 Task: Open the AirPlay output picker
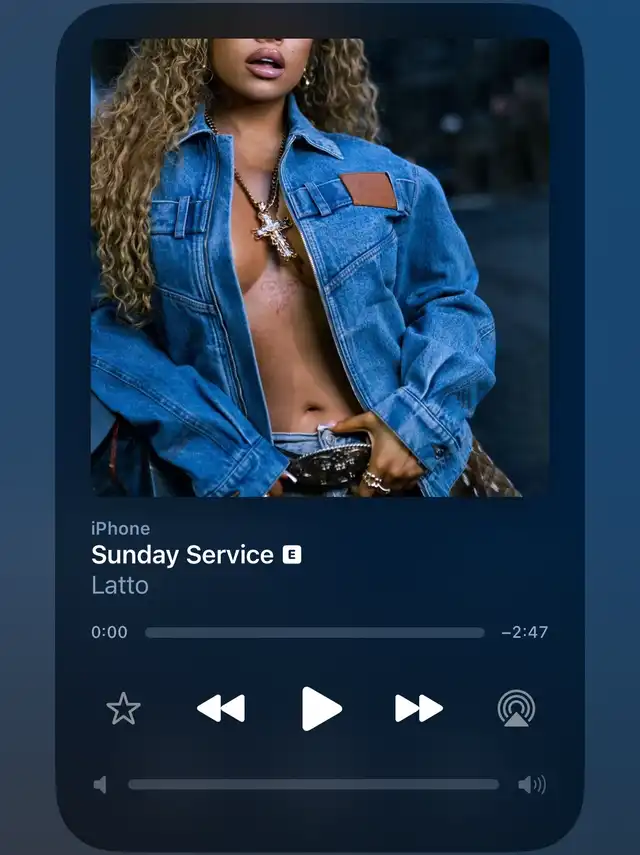point(516,708)
